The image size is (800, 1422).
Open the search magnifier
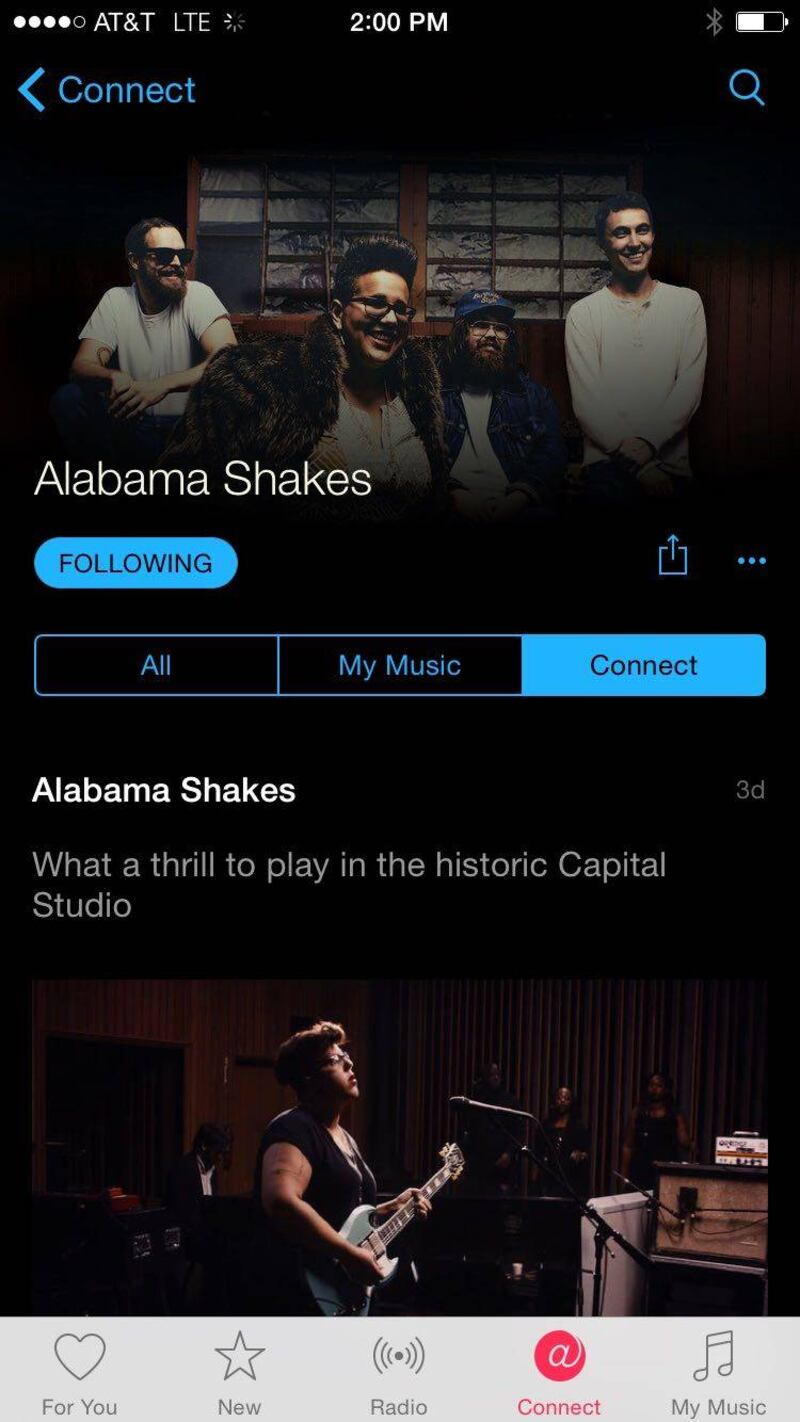pos(746,89)
